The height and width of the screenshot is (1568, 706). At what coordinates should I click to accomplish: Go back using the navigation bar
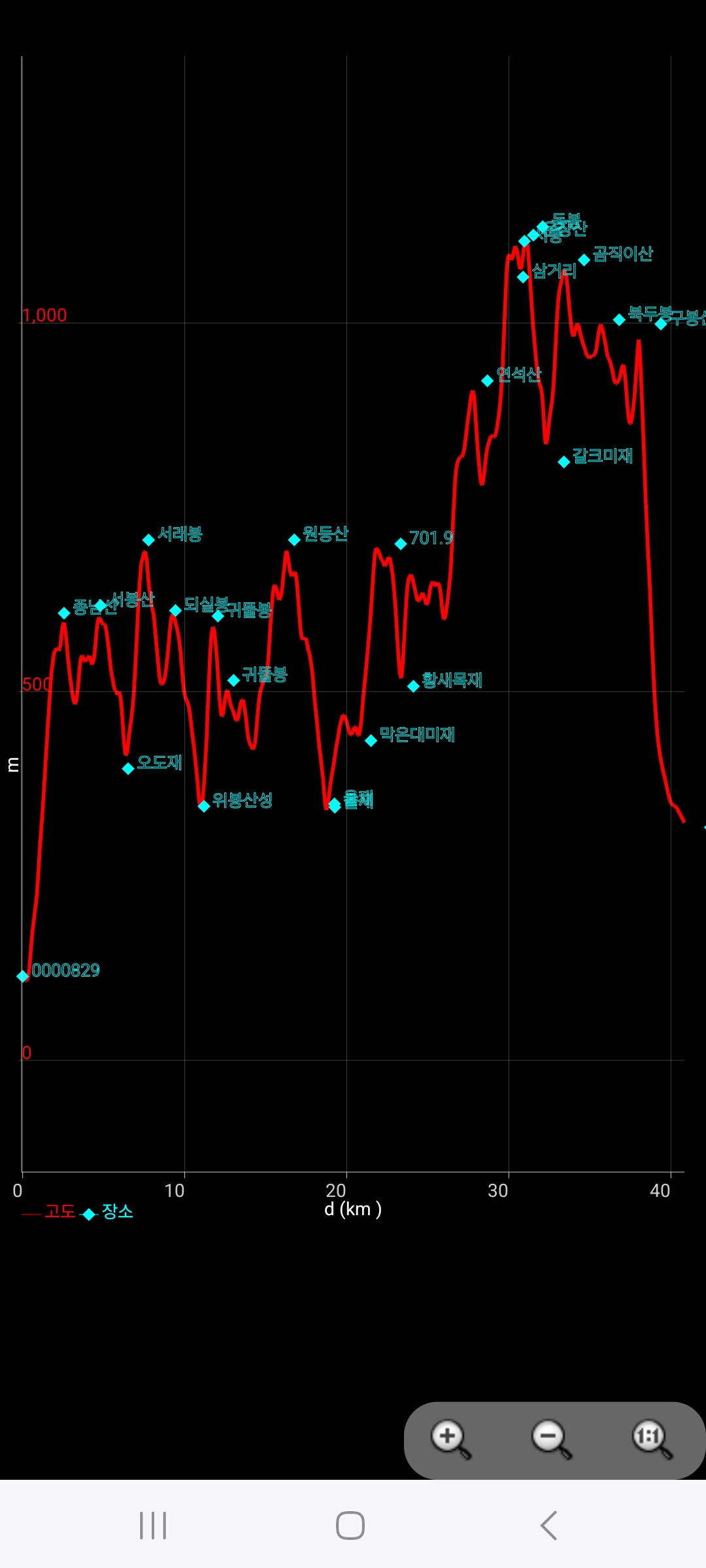click(x=549, y=1526)
